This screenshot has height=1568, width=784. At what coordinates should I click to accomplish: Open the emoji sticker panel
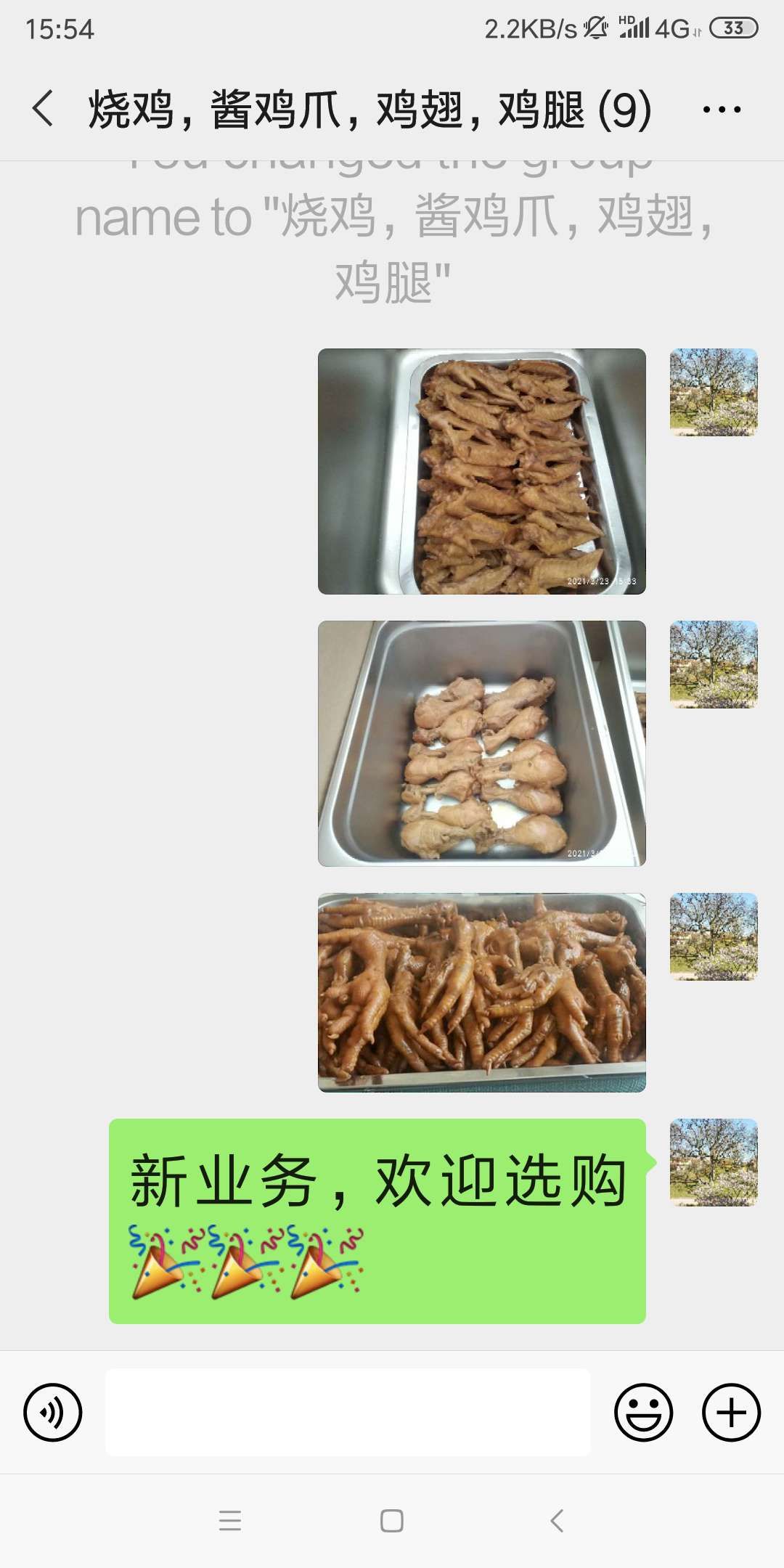(x=643, y=1412)
